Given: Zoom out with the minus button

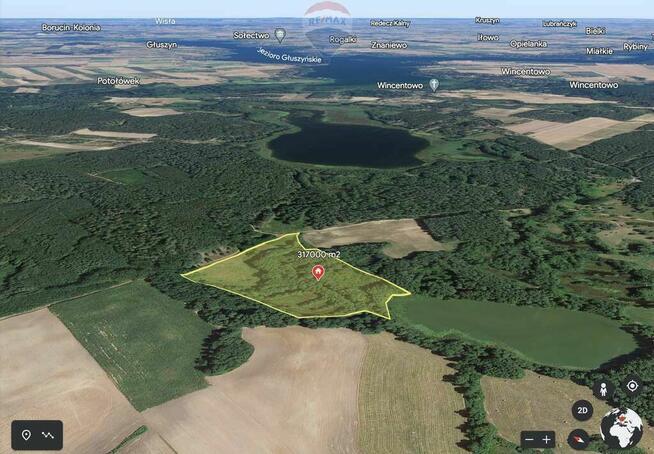Looking at the screenshot, I should pos(529,439).
